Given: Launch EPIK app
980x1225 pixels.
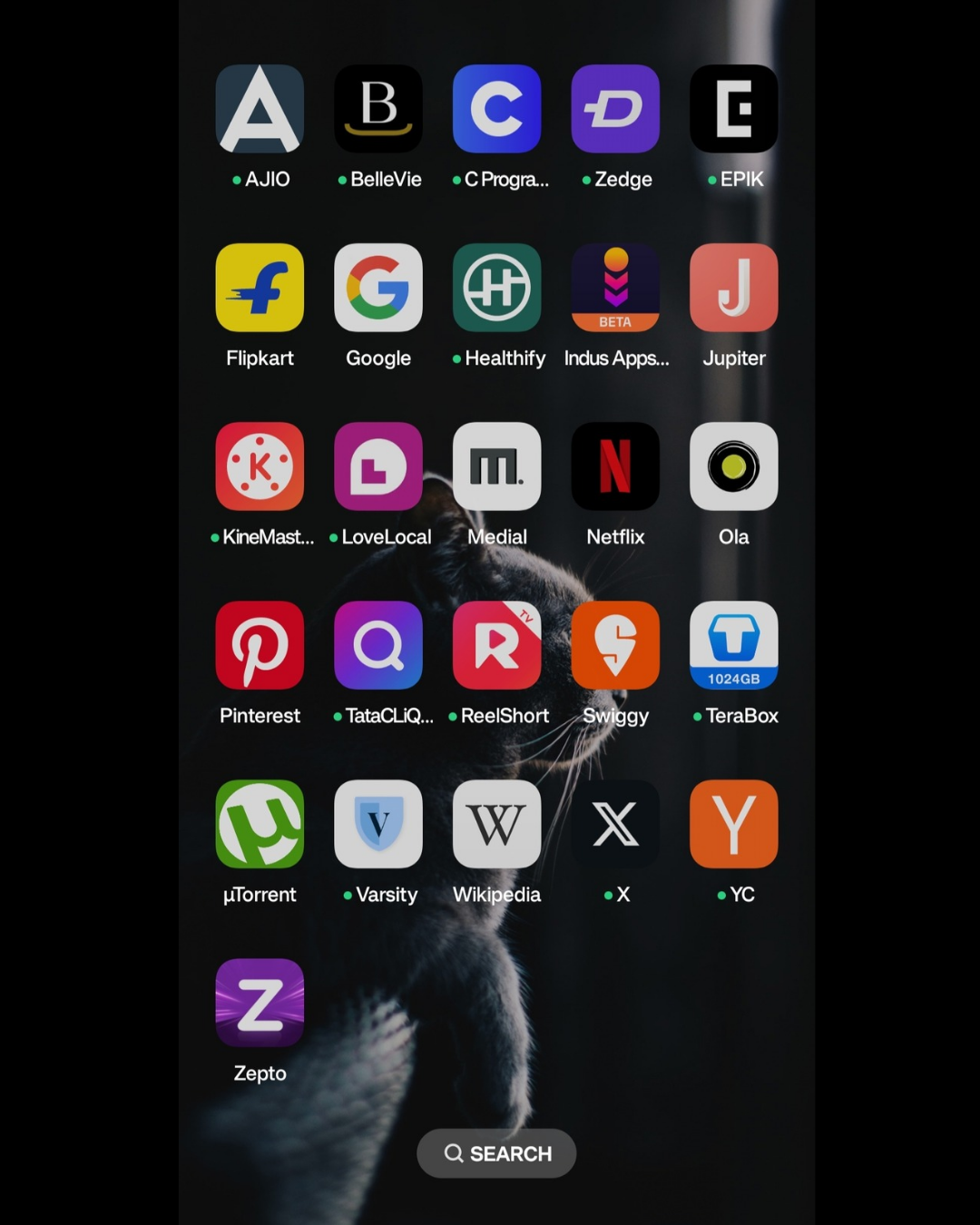Looking at the screenshot, I should point(733,109).
